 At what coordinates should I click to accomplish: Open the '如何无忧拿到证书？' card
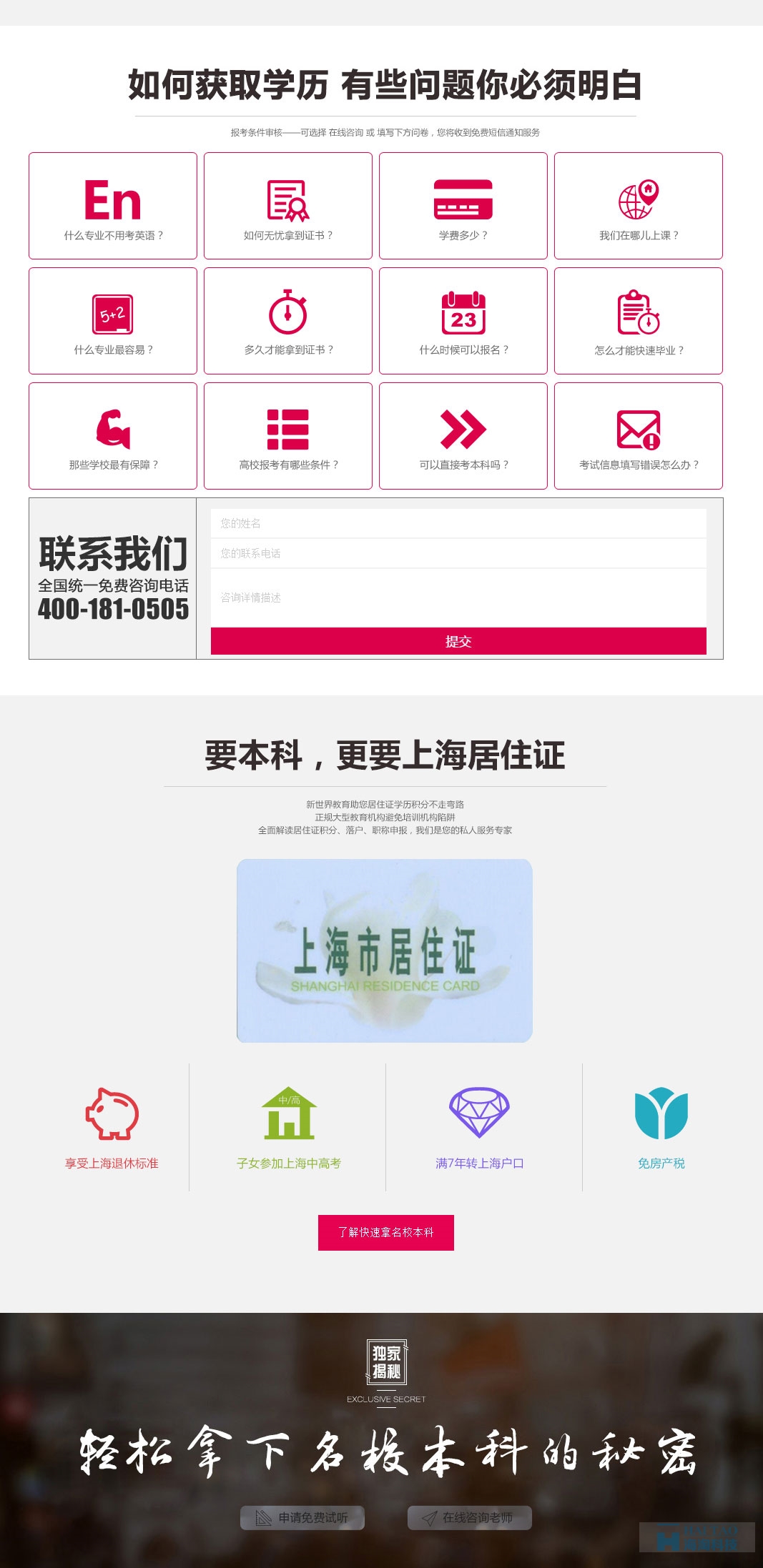click(x=288, y=206)
